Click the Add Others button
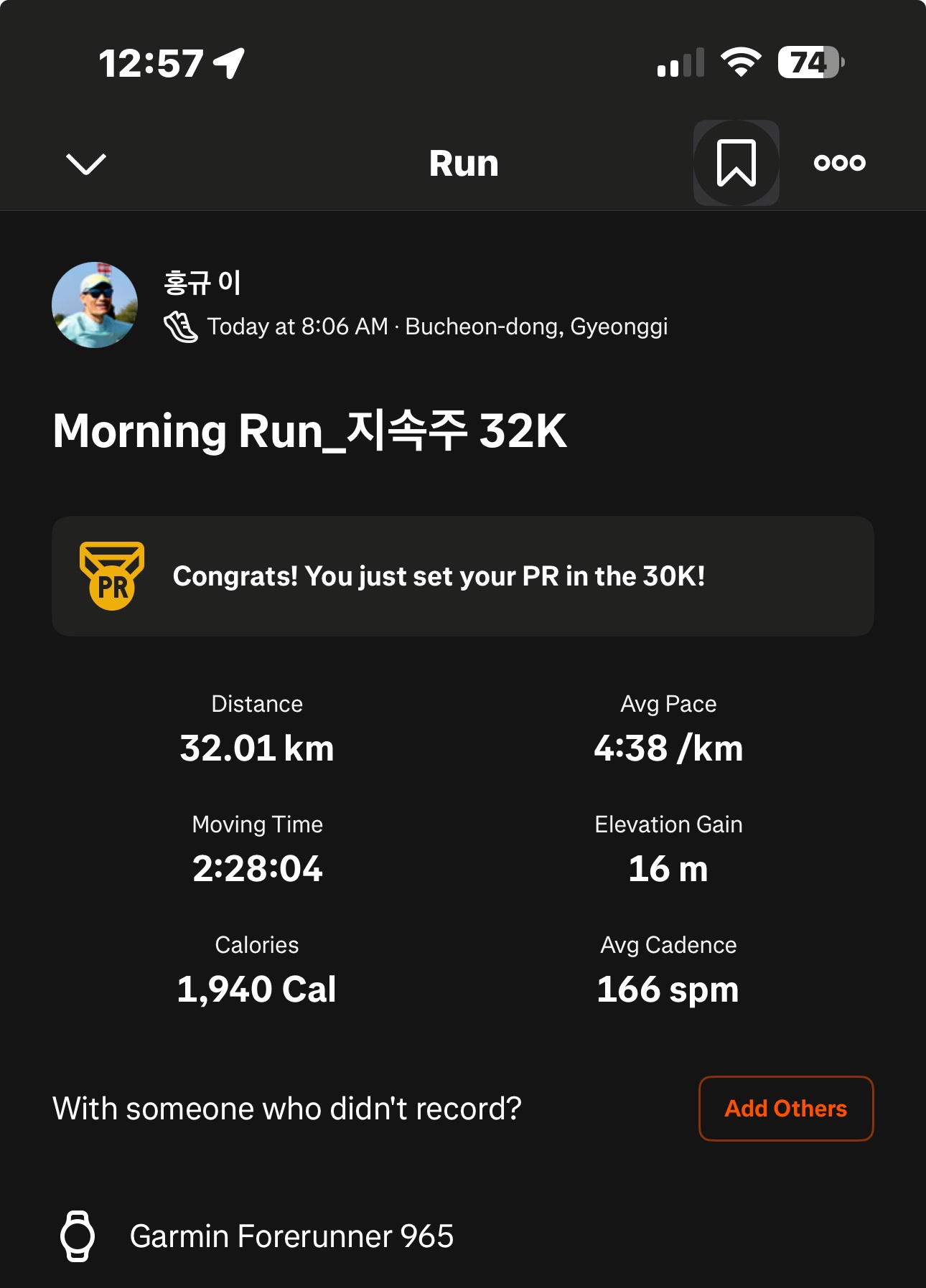926x1288 pixels. click(786, 1109)
